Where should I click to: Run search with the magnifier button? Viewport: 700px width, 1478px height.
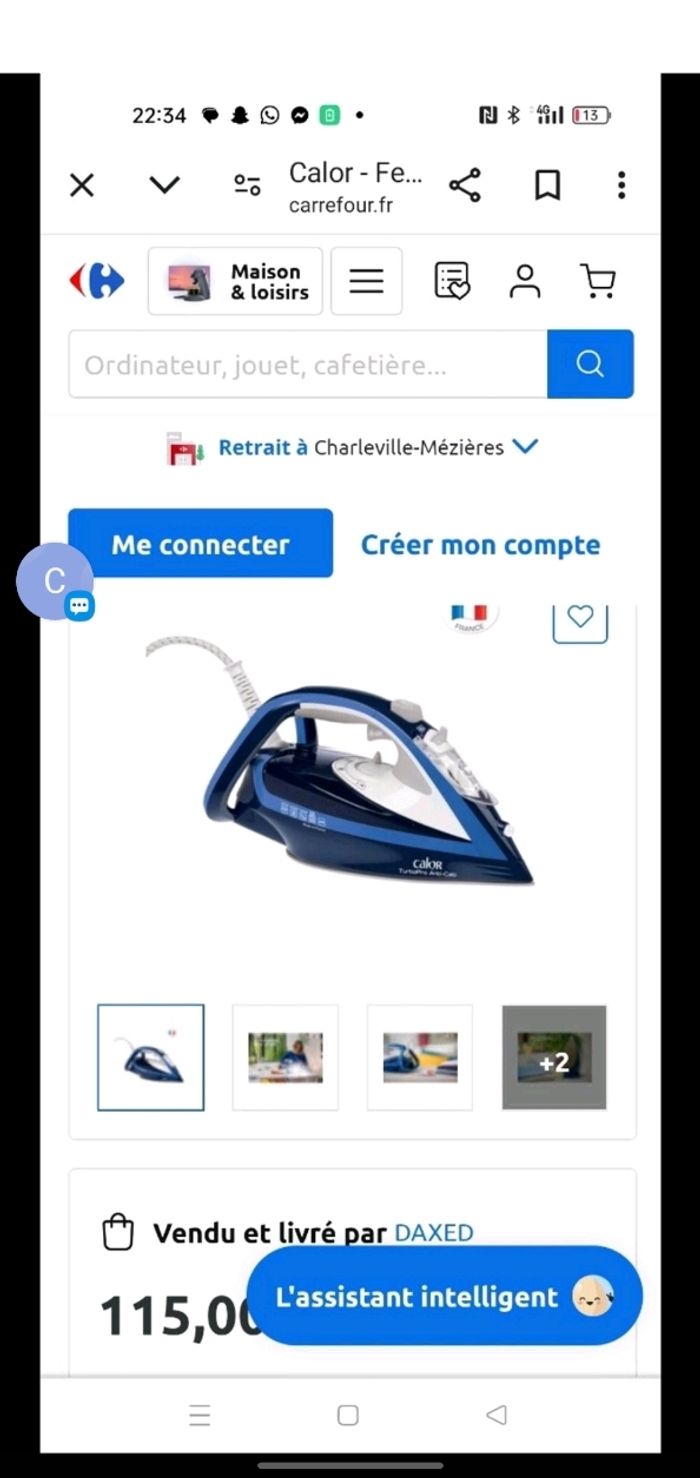coord(590,364)
